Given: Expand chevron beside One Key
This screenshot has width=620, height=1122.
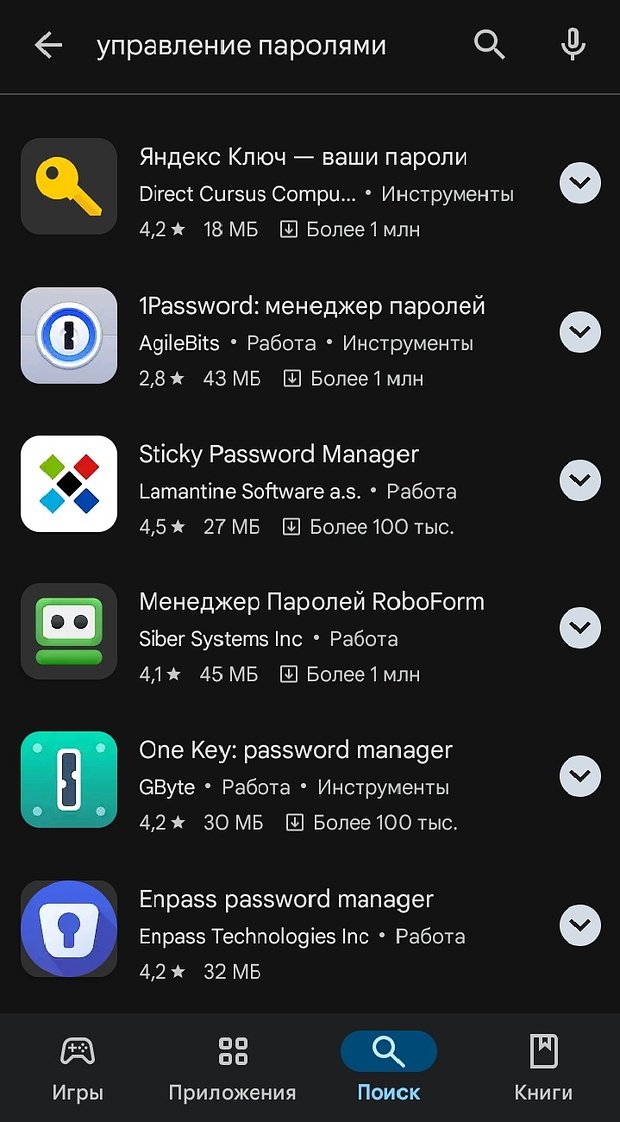Looking at the screenshot, I should pyautogui.click(x=580, y=776).
